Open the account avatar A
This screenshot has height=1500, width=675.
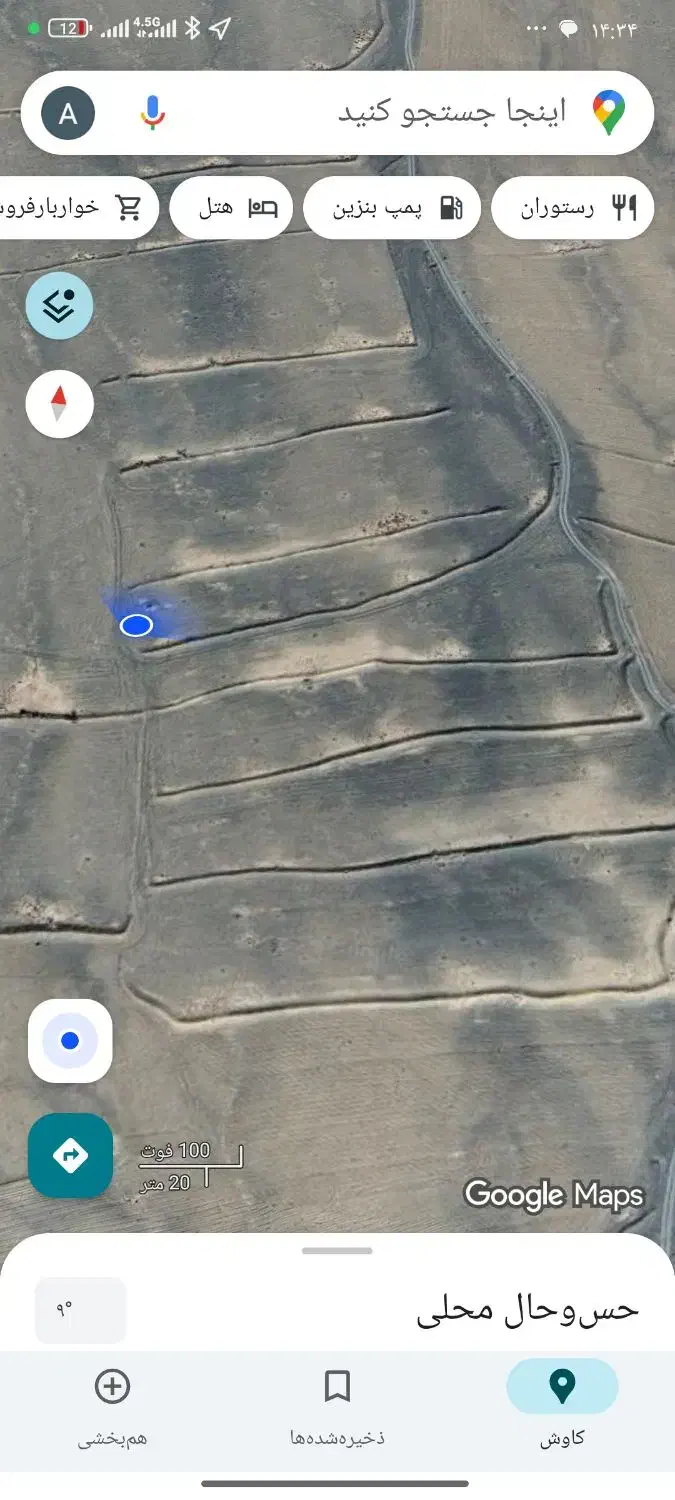[x=68, y=113]
